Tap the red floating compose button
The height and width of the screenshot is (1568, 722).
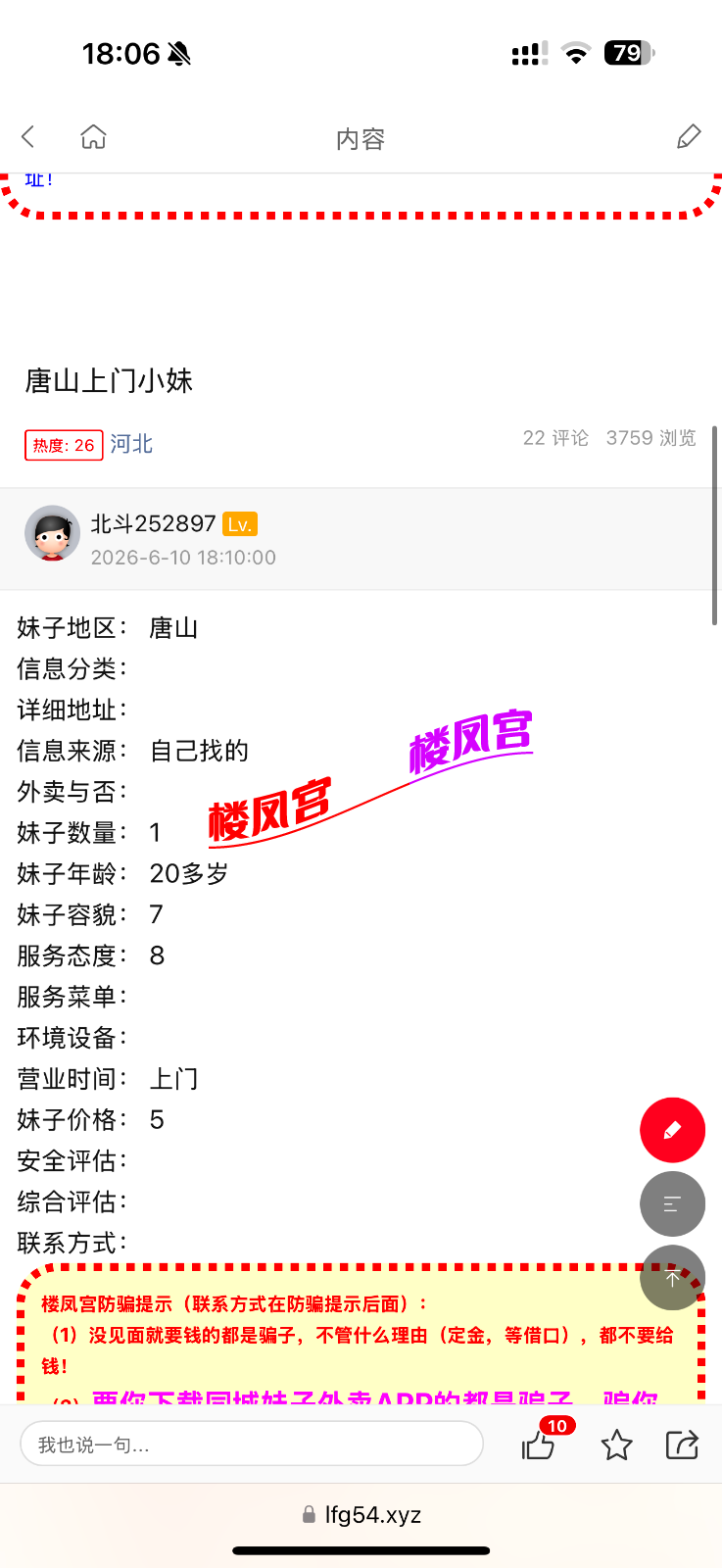[672, 1130]
